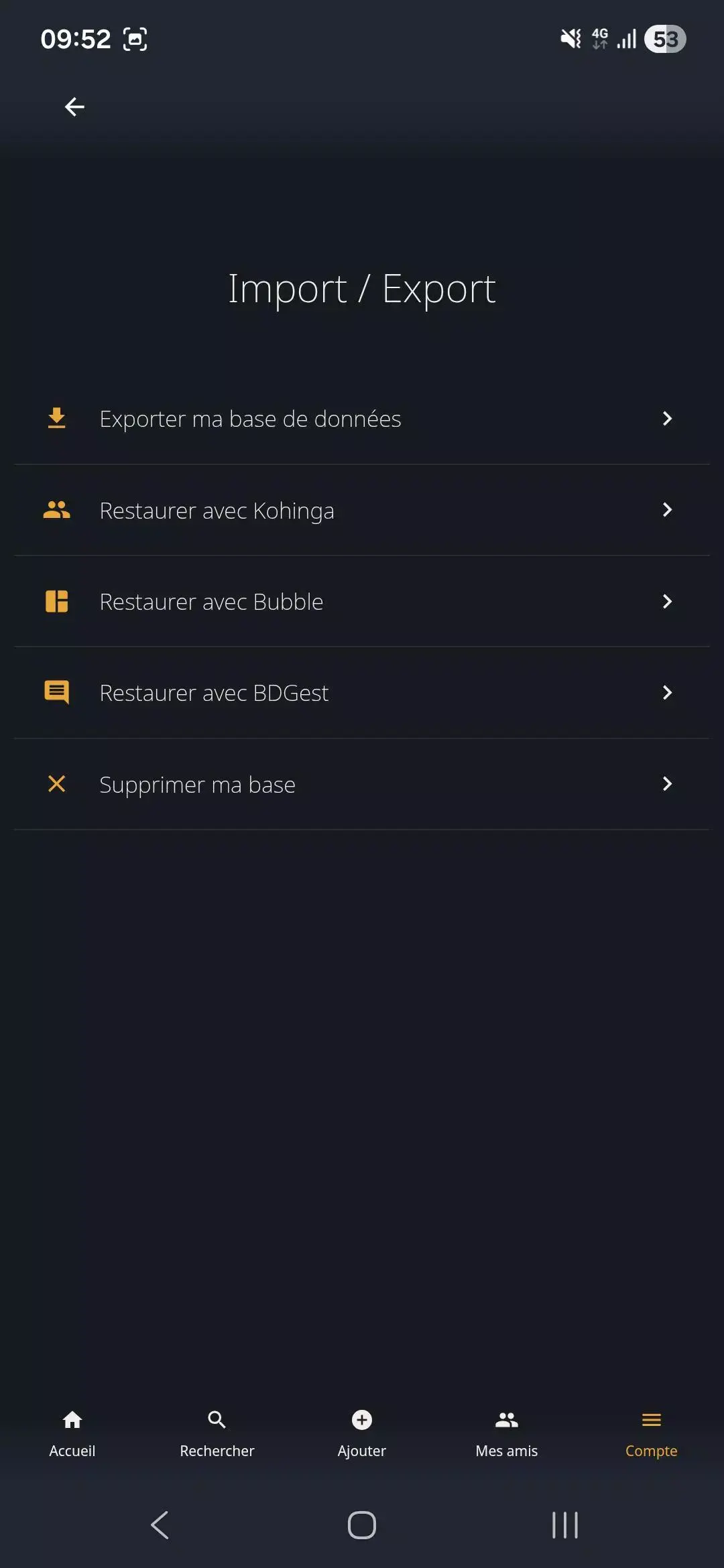Tap the Mes amis friends icon
Image resolution: width=724 pixels, height=1568 pixels.
pyautogui.click(x=506, y=1419)
